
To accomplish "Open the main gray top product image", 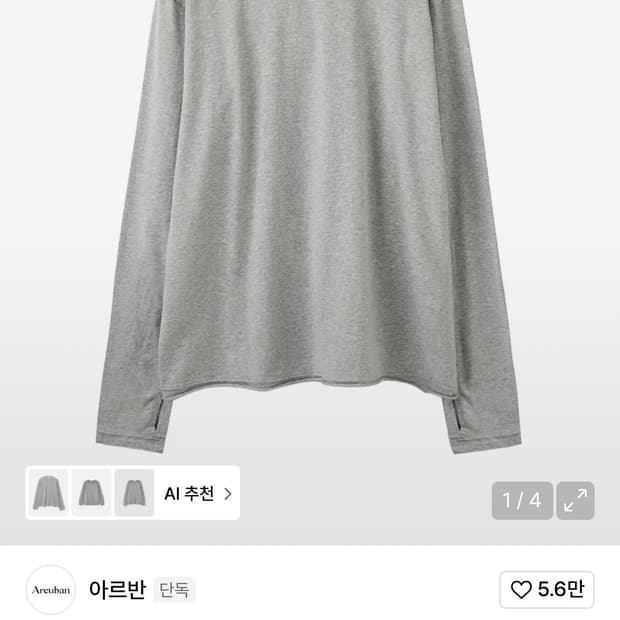I will coord(309,226).
